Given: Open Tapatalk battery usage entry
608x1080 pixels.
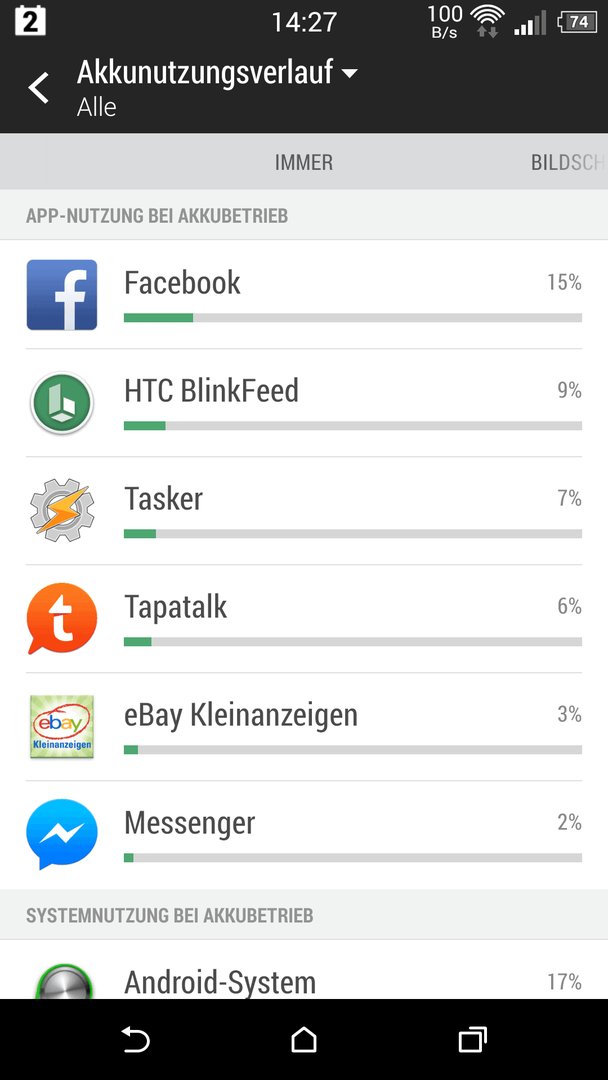Looking at the screenshot, I should coord(304,619).
